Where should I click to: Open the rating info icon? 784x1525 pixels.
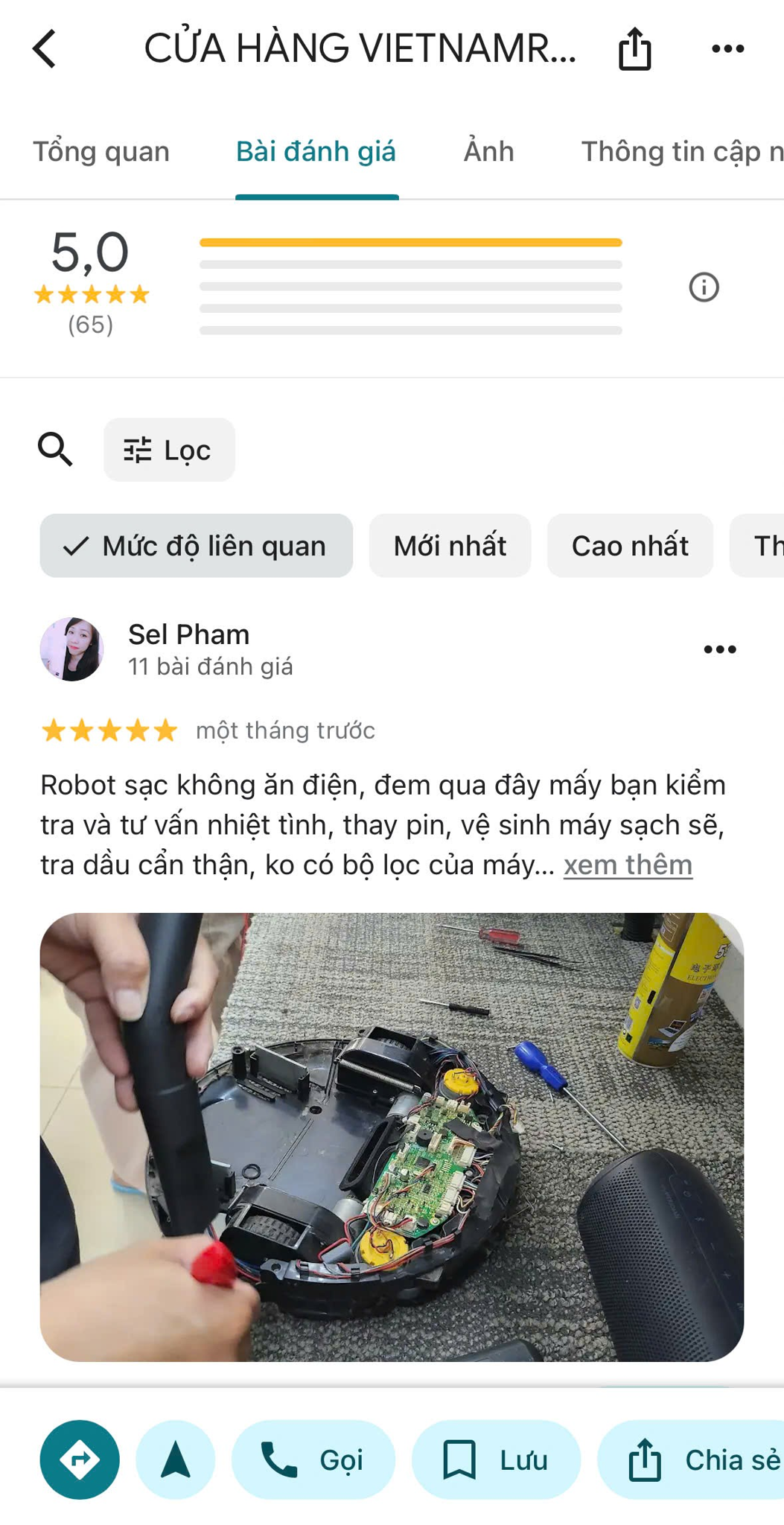704,287
